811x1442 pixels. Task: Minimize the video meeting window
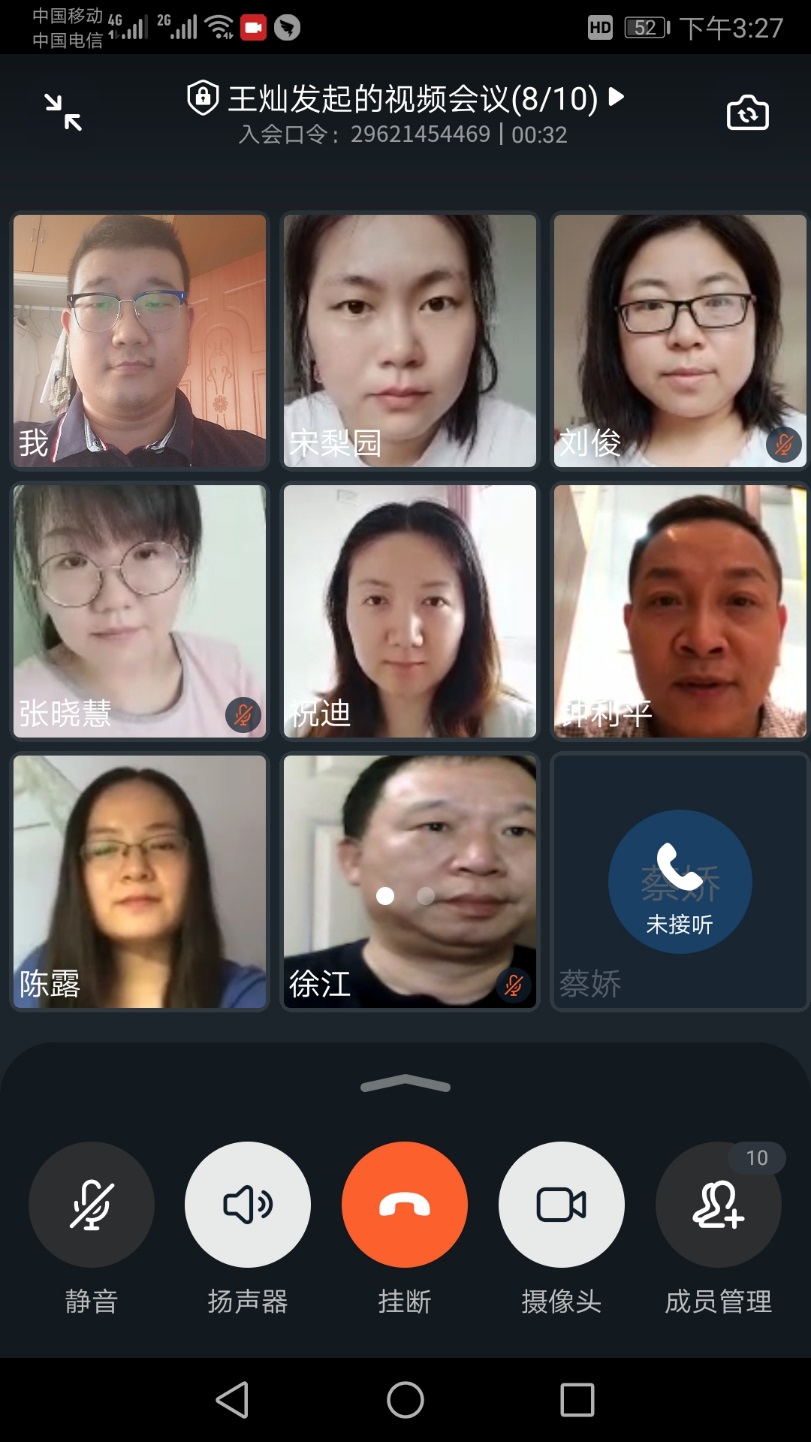[x=64, y=112]
